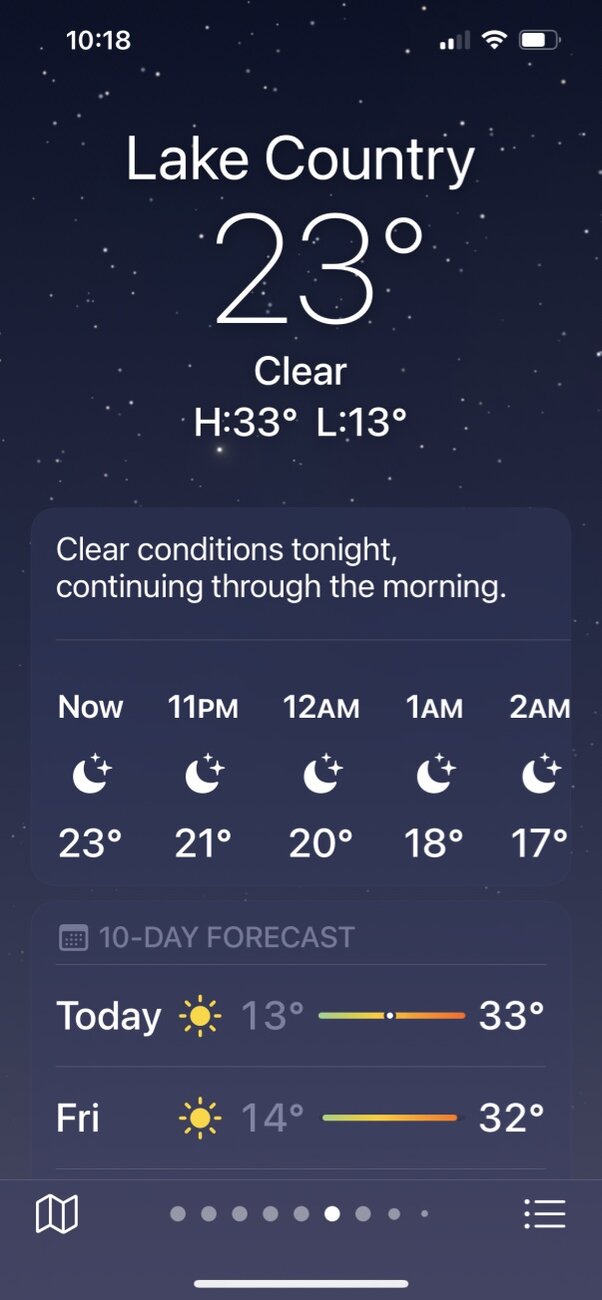This screenshot has height=1300, width=602.
Task: Open Friday's forecast row
Action: point(301,1117)
